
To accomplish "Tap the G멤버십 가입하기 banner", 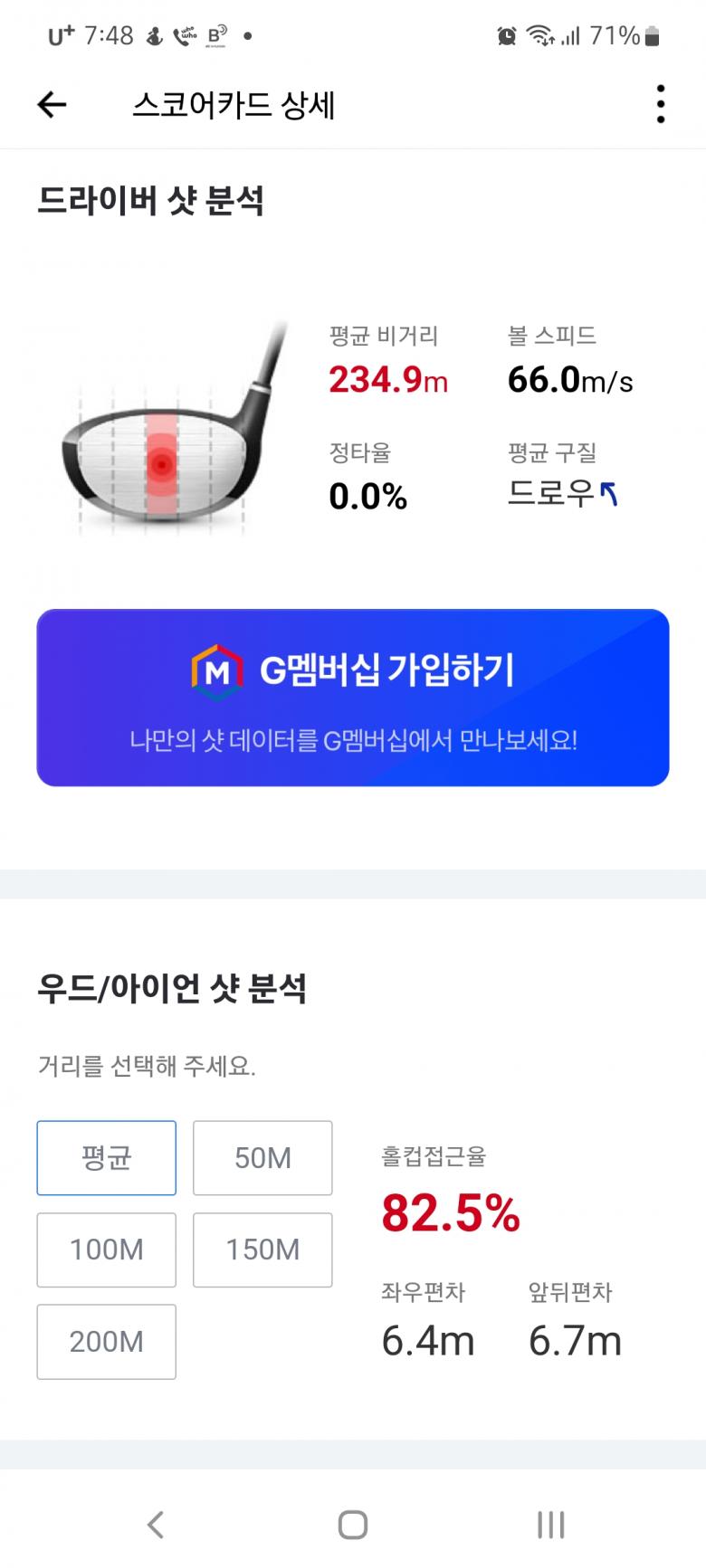I will click(x=353, y=698).
